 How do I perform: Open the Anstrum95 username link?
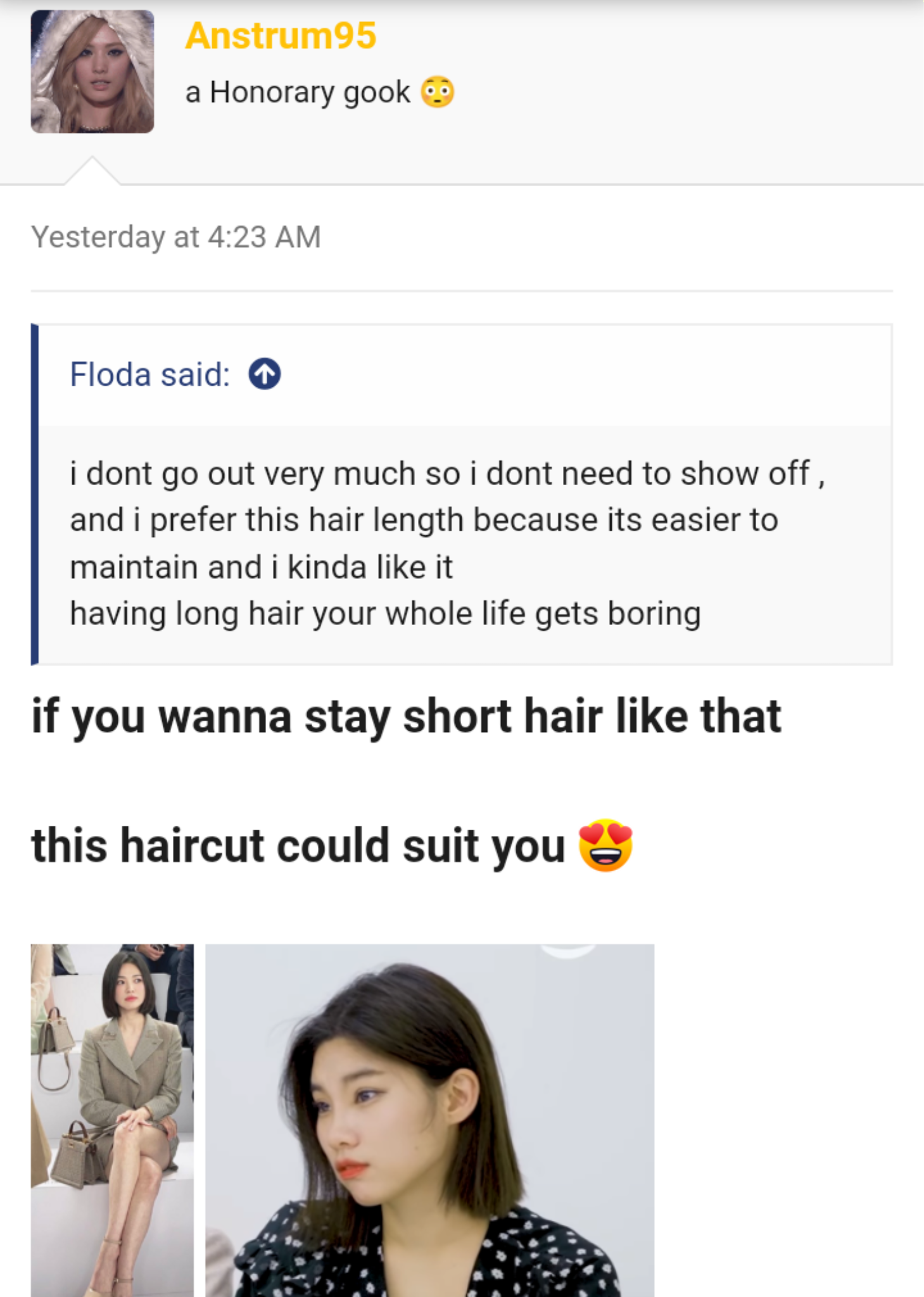tap(281, 35)
